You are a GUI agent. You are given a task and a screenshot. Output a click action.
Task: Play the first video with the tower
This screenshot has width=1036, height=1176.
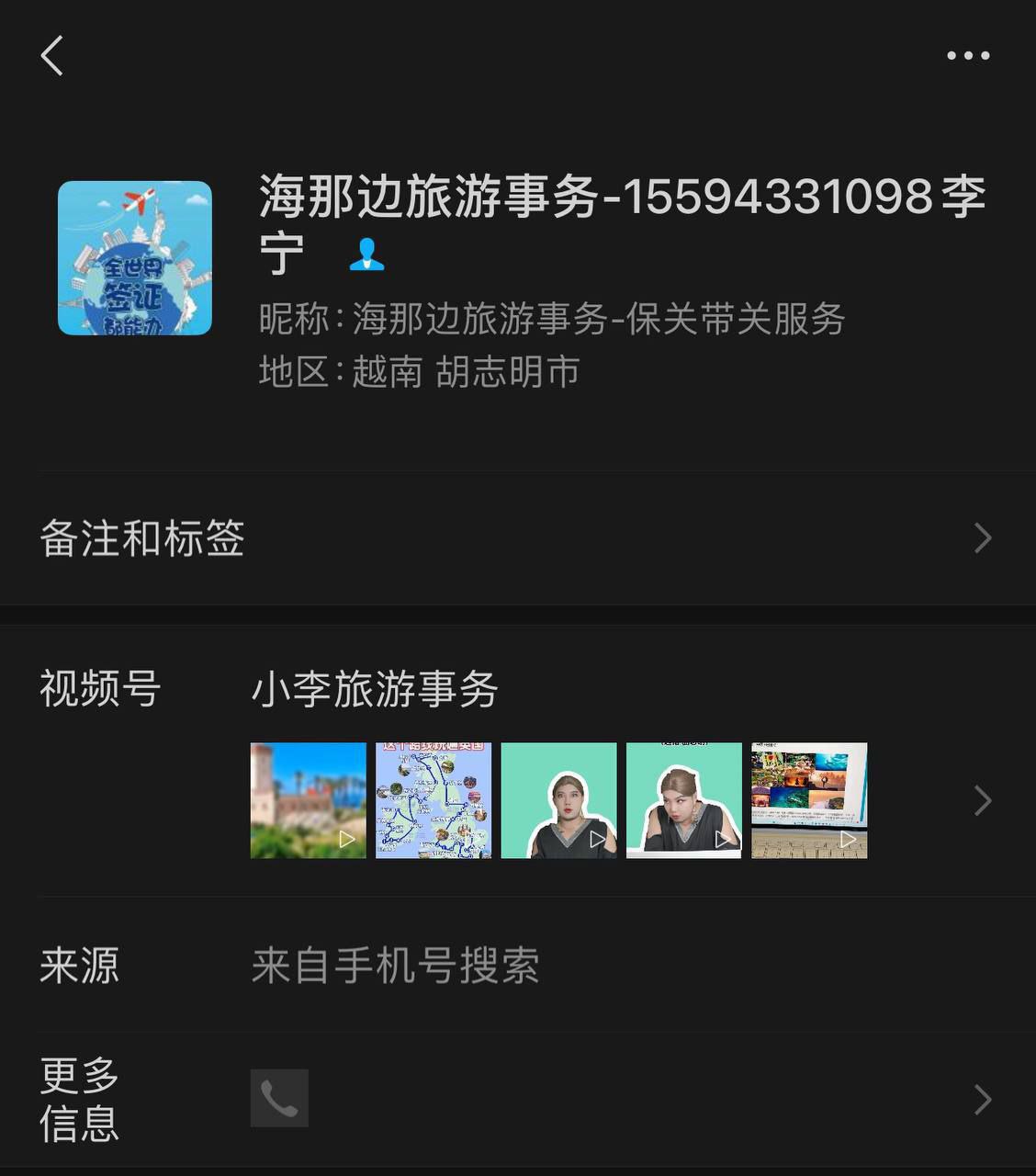(x=309, y=800)
